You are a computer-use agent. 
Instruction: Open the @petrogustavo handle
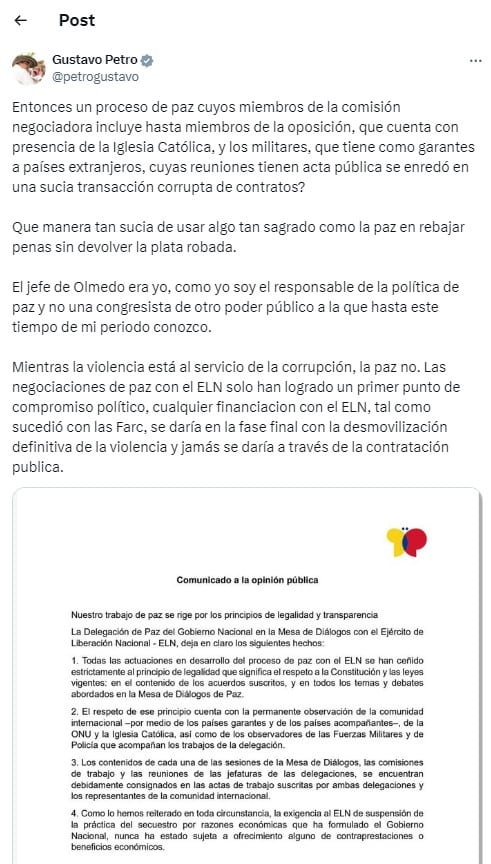(95, 77)
